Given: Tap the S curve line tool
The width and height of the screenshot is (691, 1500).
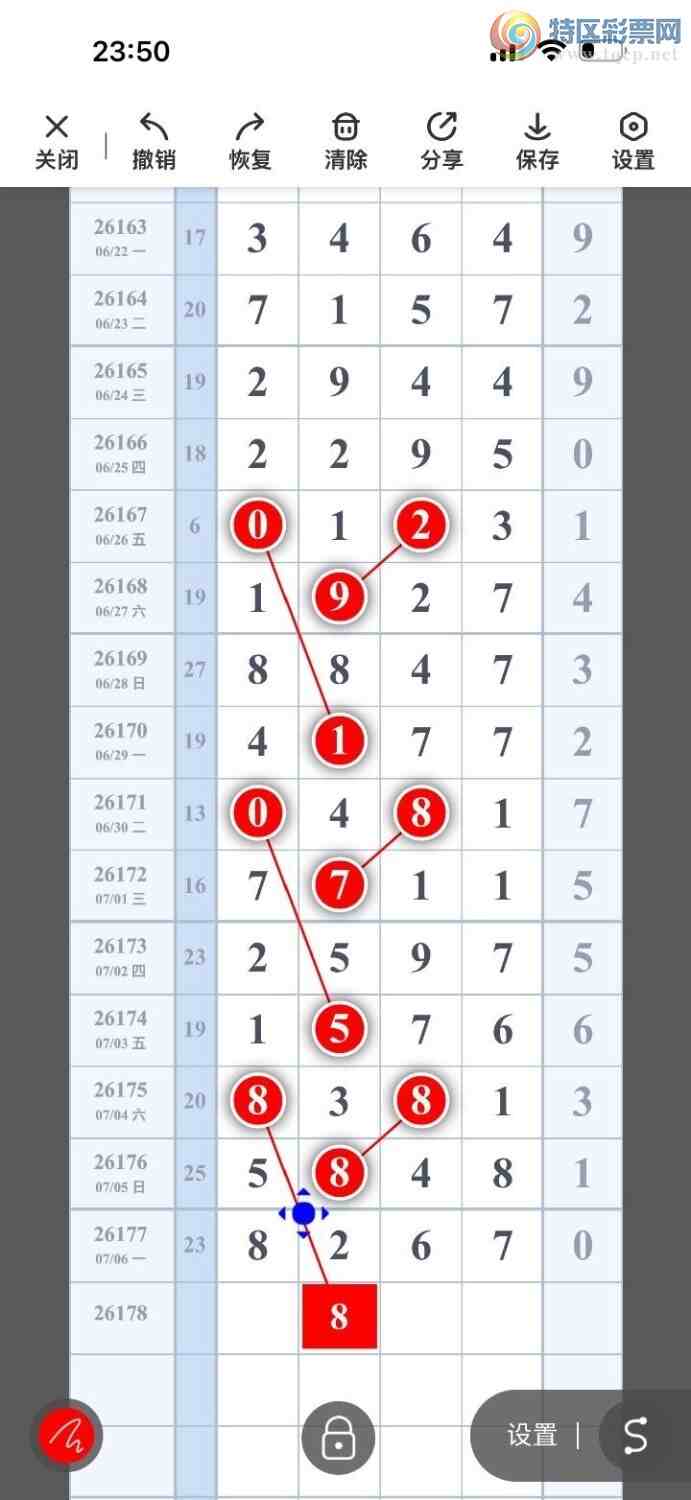Looking at the screenshot, I should pyautogui.click(x=636, y=1436).
